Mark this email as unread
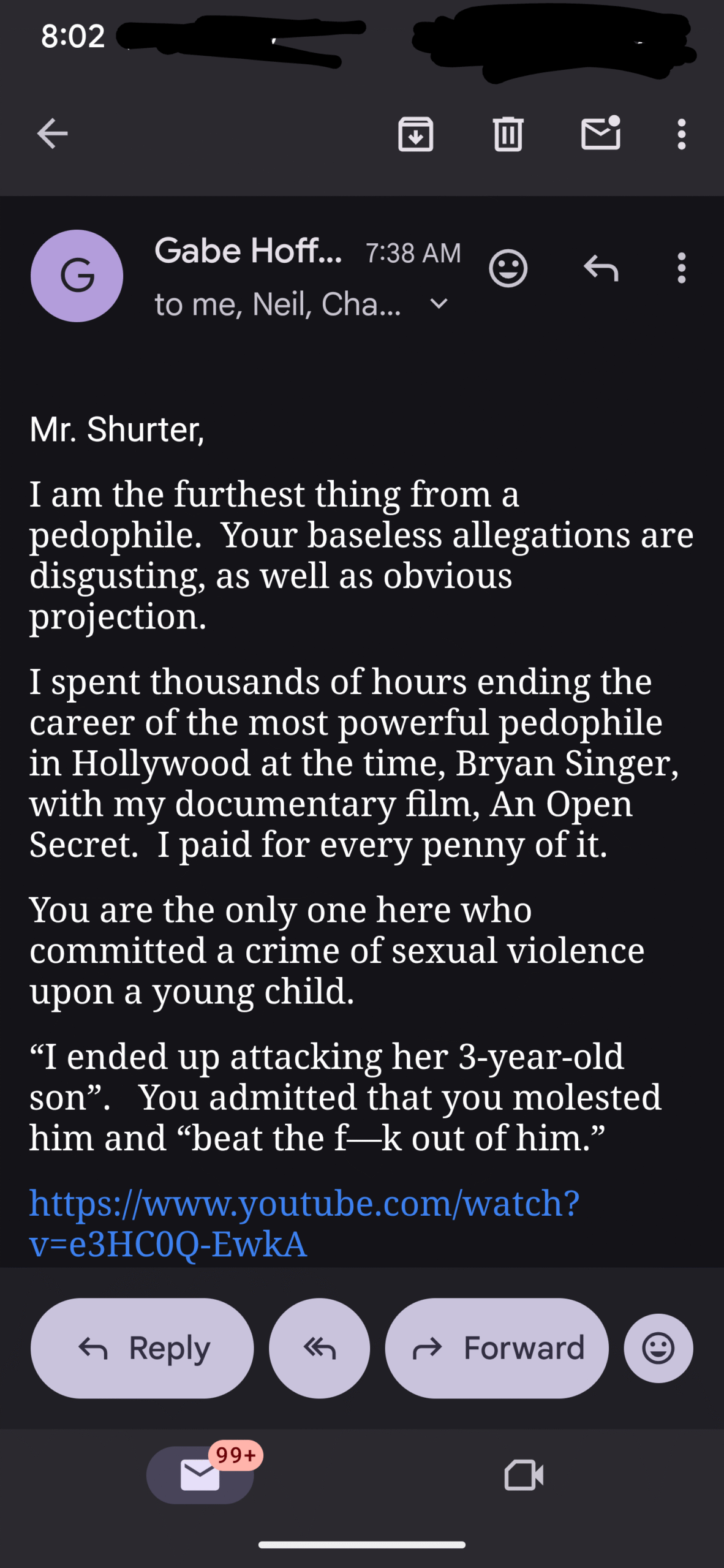Screen dimensions: 724x1568 pos(601,132)
